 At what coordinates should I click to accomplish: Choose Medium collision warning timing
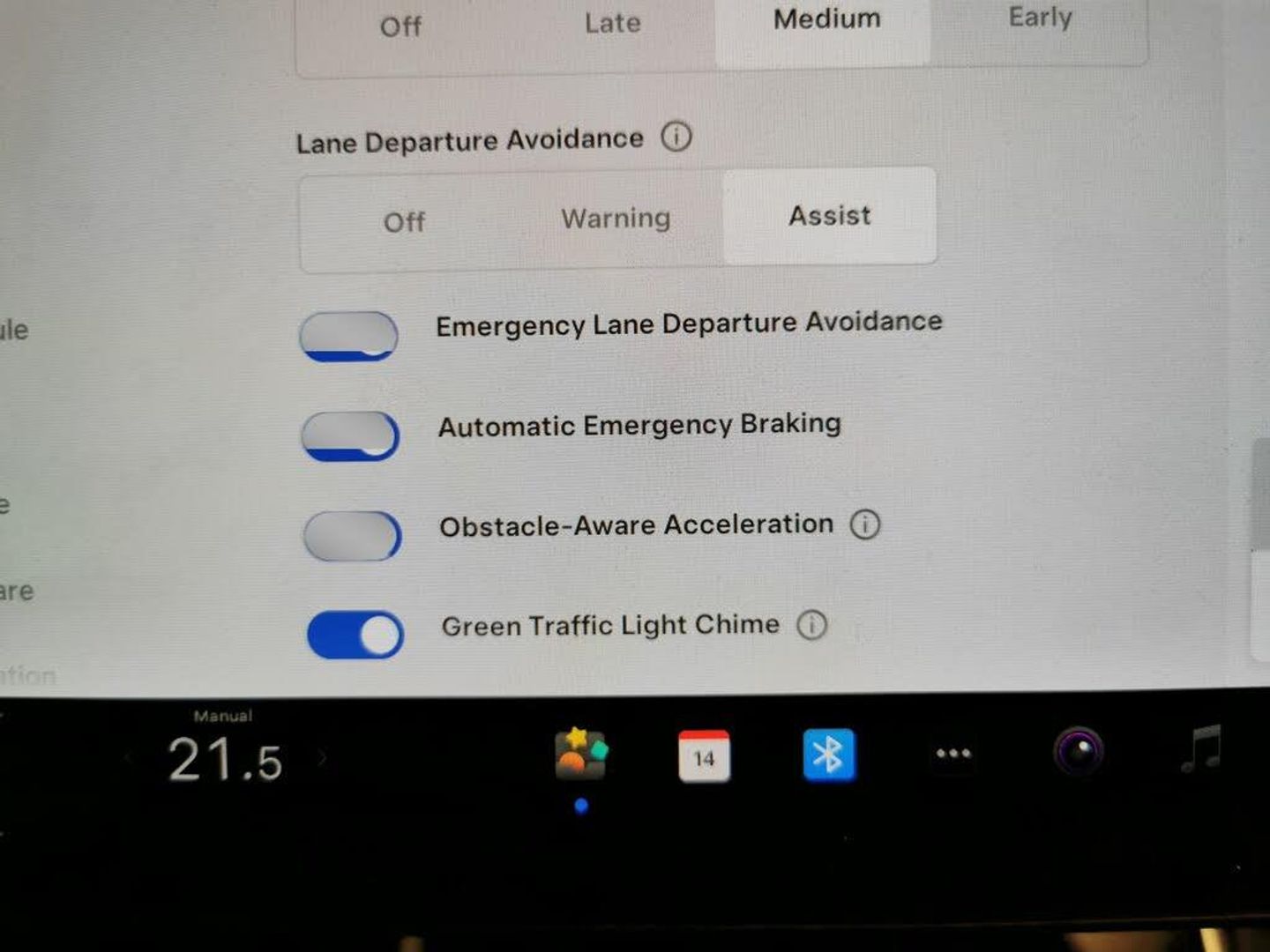tap(826, 19)
